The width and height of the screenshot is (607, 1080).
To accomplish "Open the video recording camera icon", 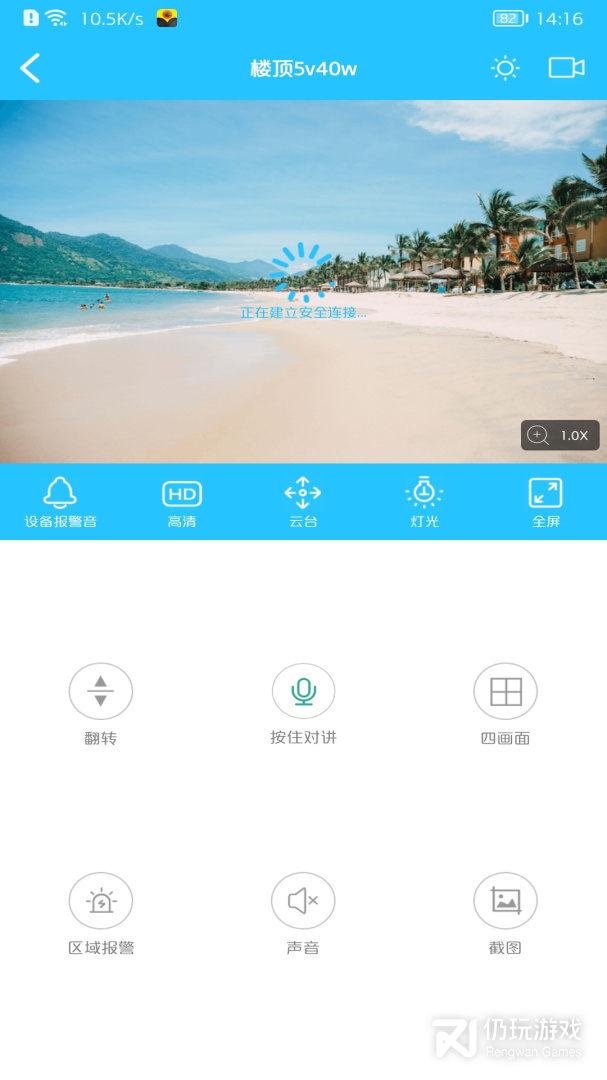I will tap(566, 68).
